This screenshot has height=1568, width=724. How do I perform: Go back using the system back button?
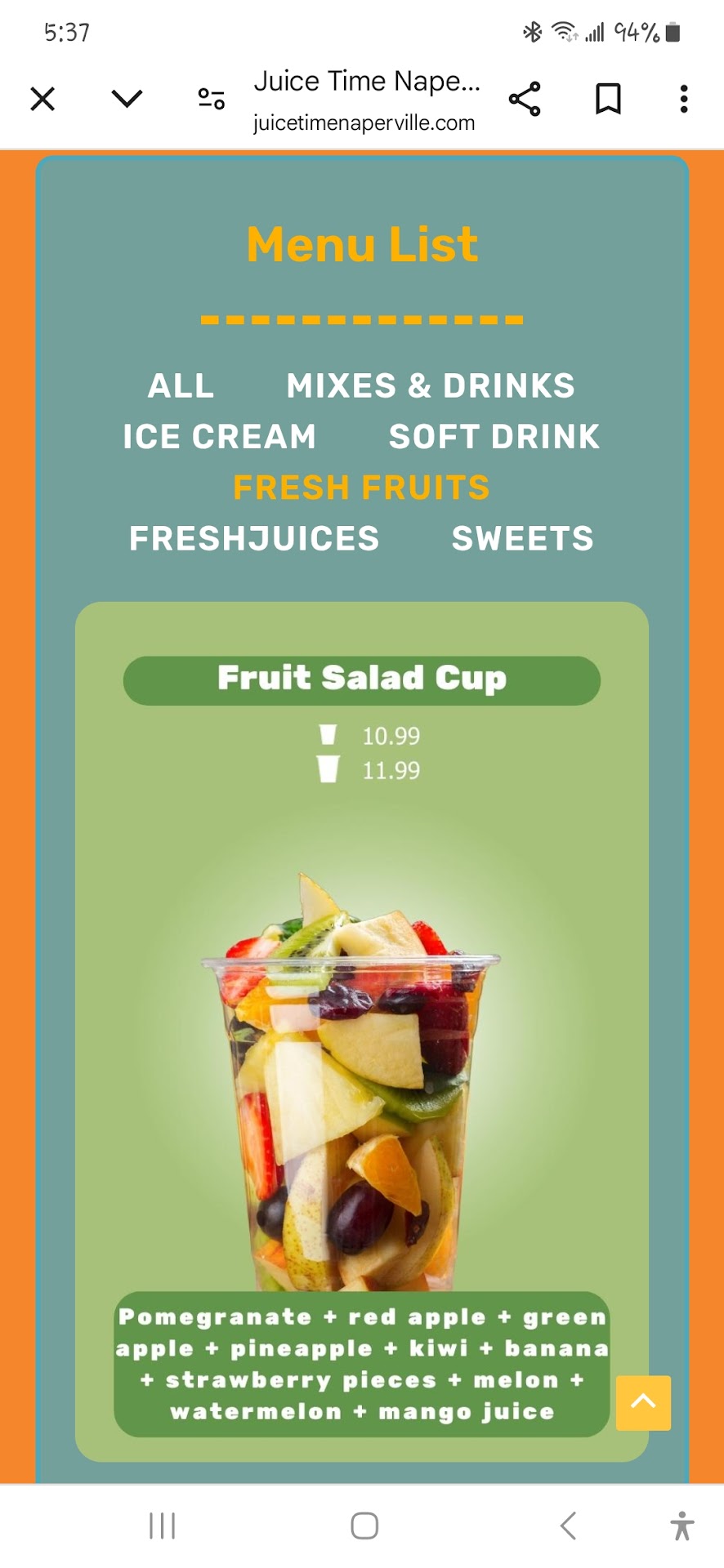point(569,1525)
